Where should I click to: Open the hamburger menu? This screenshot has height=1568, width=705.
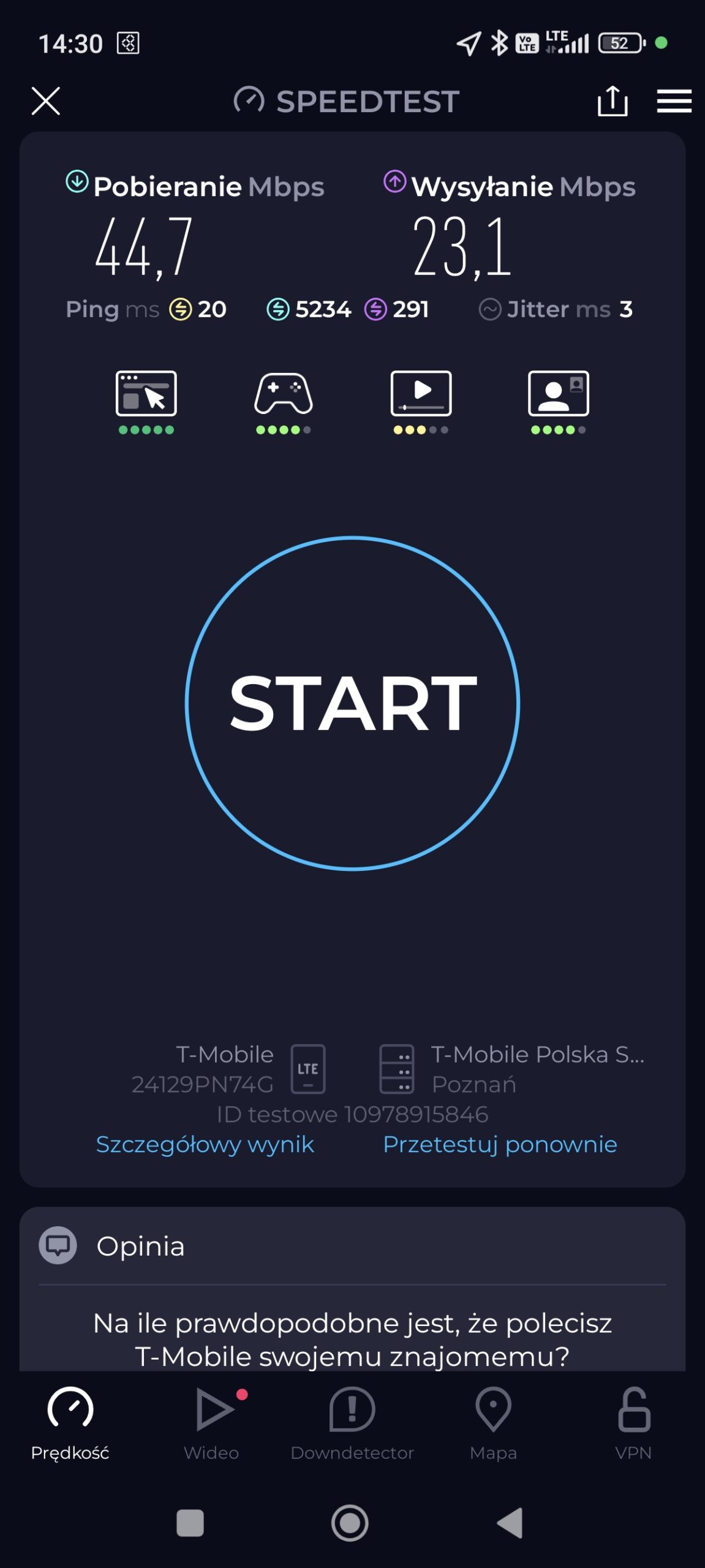click(x=674, y=101)
